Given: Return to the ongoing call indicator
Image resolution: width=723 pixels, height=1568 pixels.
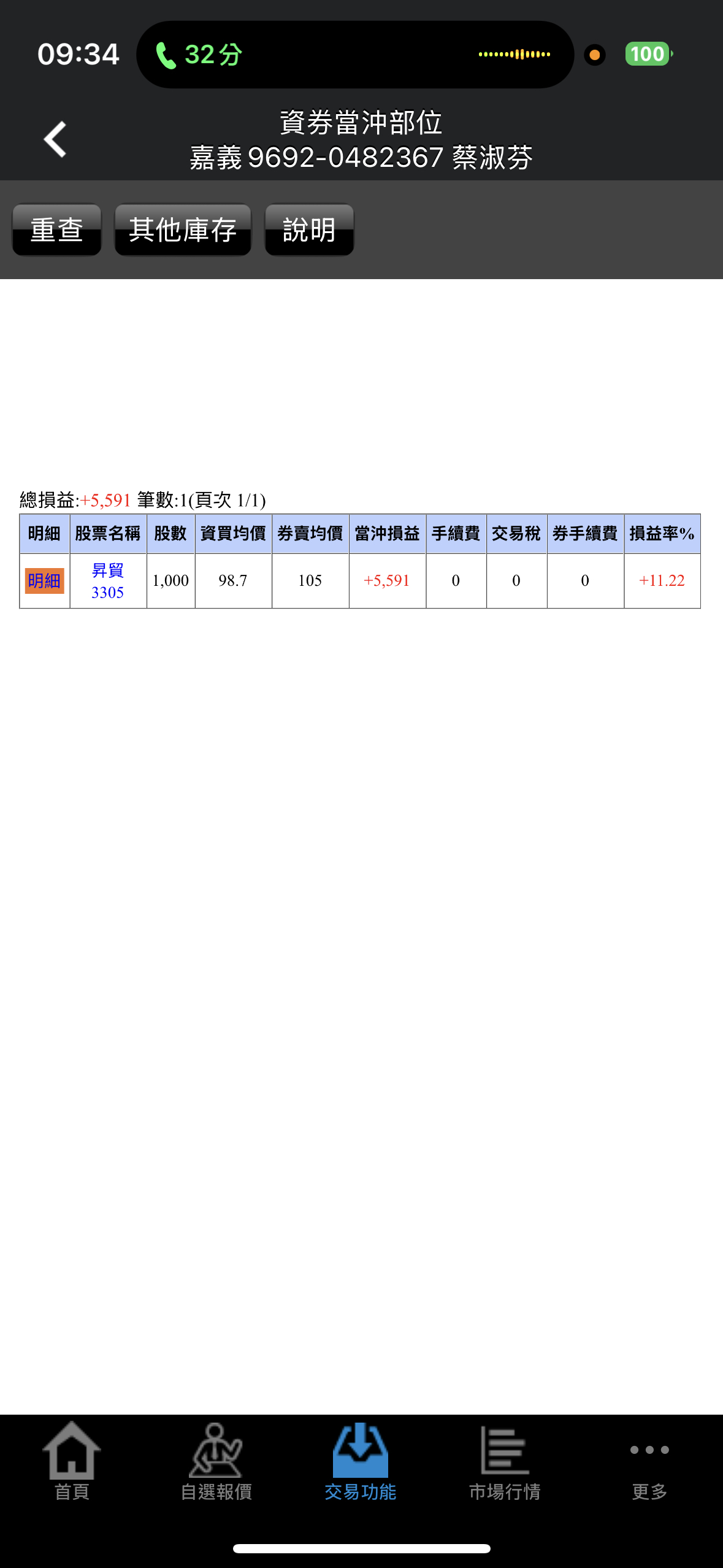Looking at the screenshot, I should point(199,55).
